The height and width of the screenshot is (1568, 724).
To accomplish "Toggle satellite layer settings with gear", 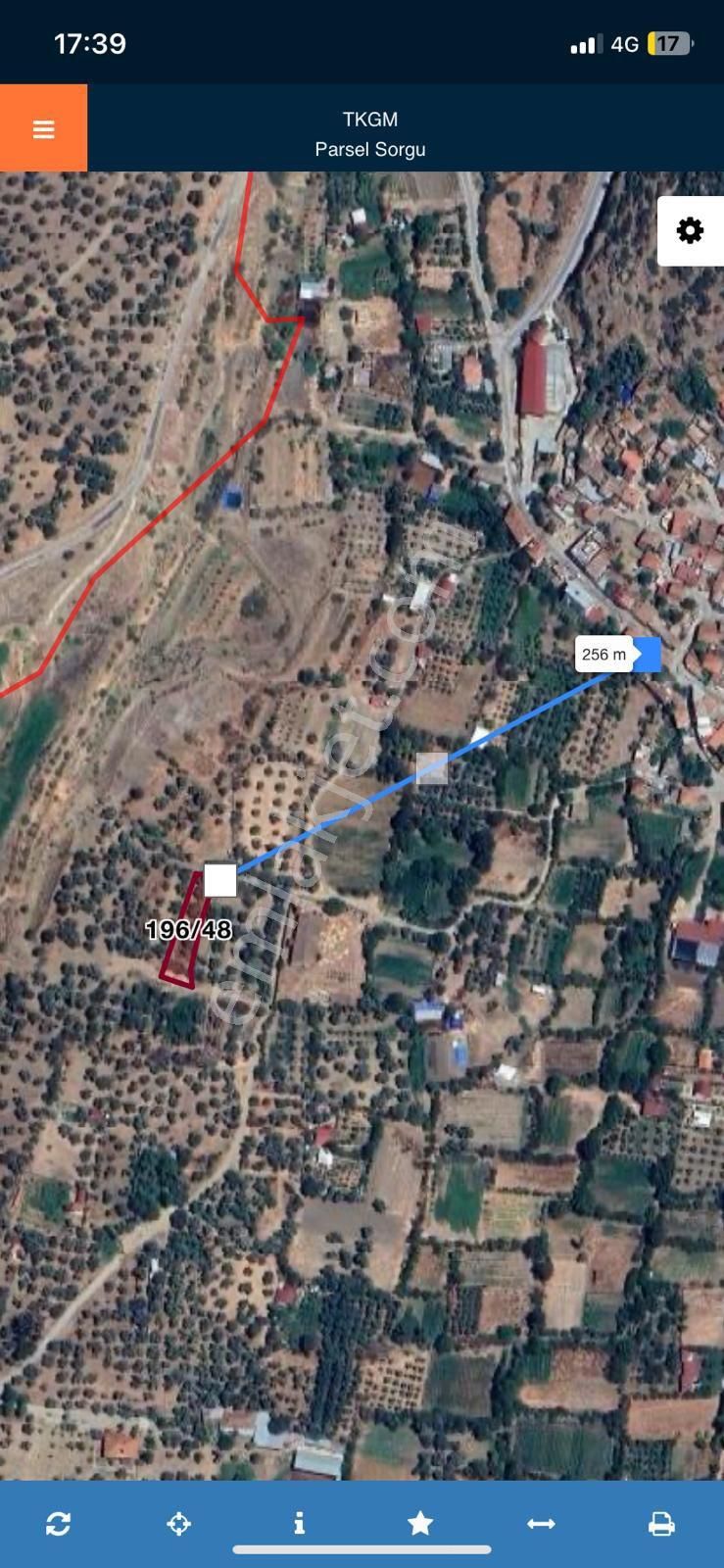I will pos(691,230).
